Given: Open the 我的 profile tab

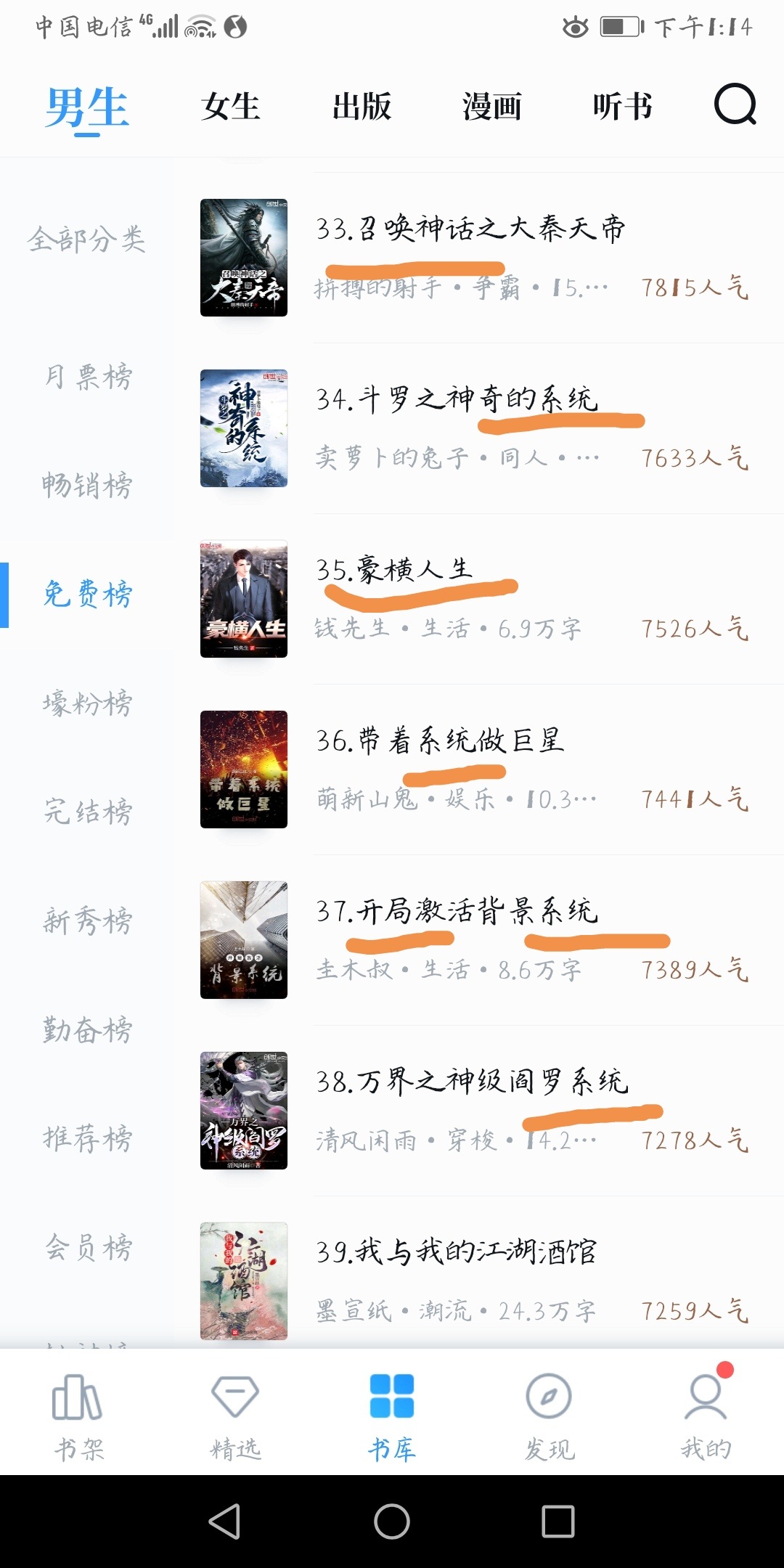Looking at the screenshot, I should pos(706,1416).
